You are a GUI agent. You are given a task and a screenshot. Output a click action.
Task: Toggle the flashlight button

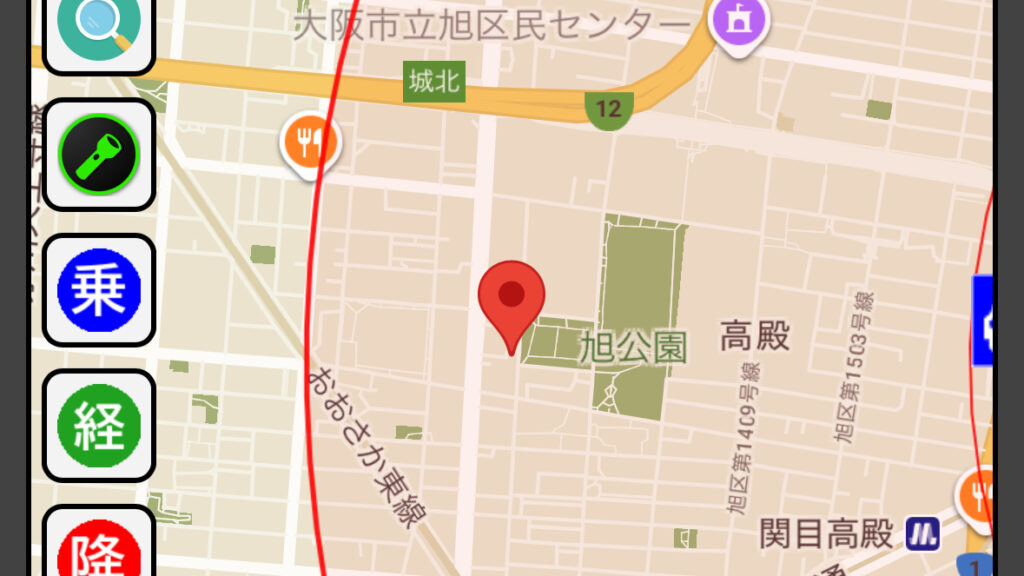click(x=98, y=154)
